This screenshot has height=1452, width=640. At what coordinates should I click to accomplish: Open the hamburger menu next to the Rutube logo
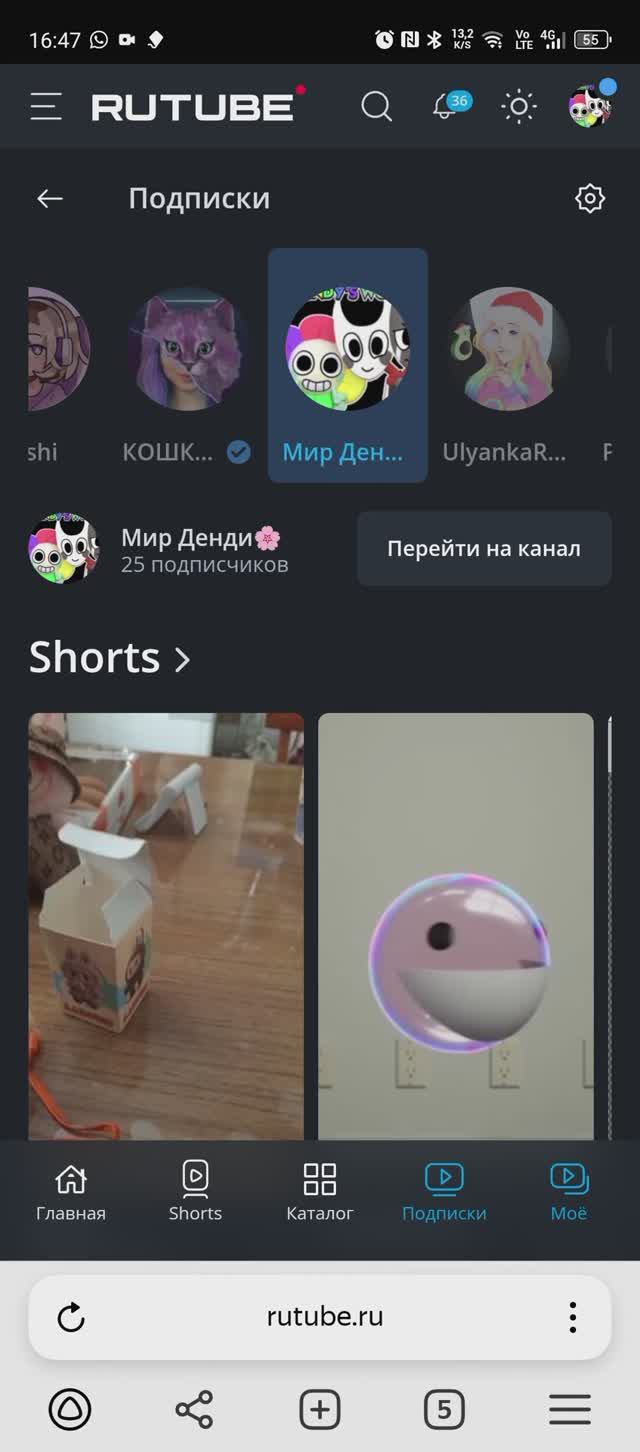click(46, 106)
